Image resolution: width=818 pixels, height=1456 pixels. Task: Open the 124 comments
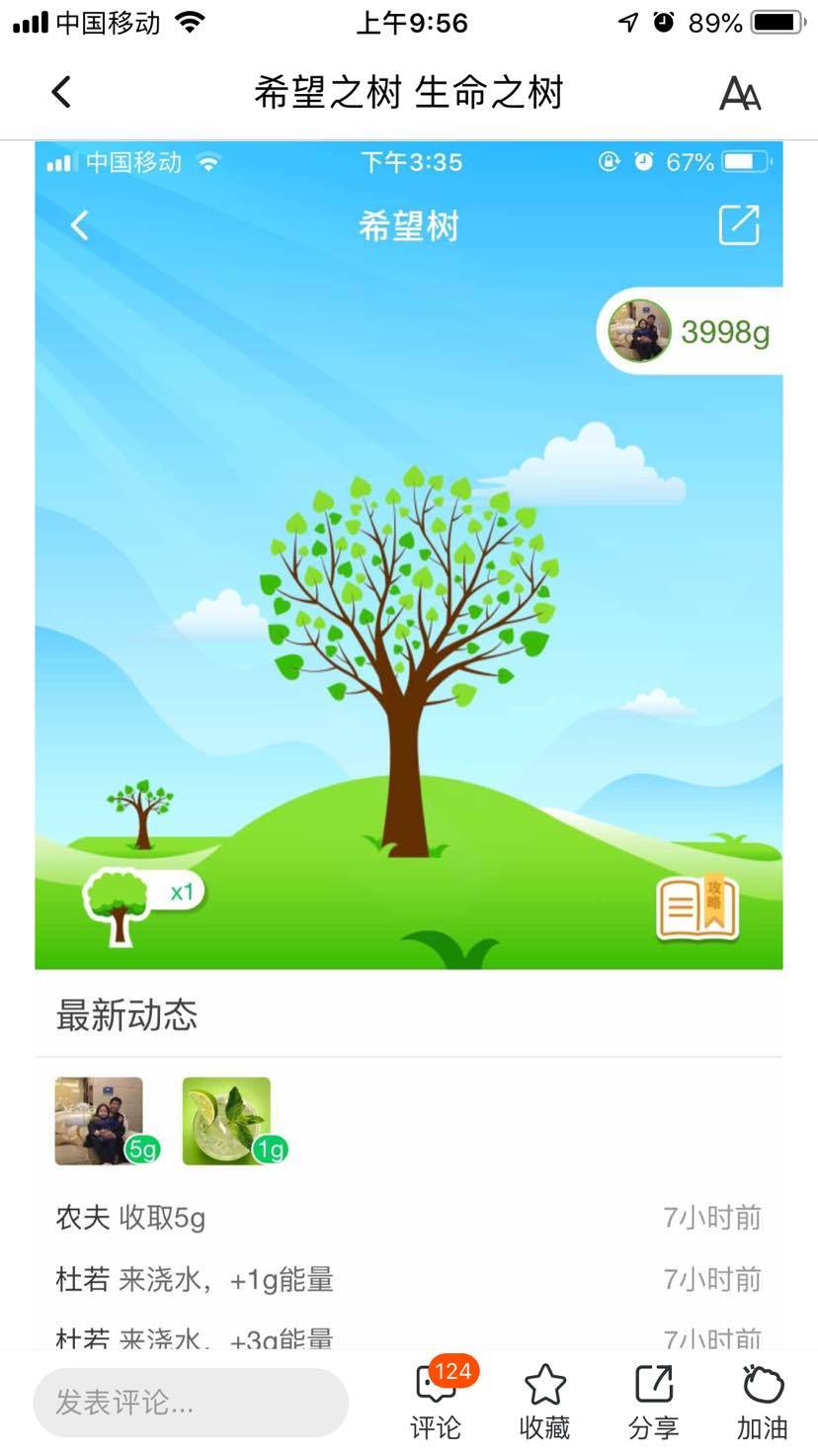click(436, 1402)
